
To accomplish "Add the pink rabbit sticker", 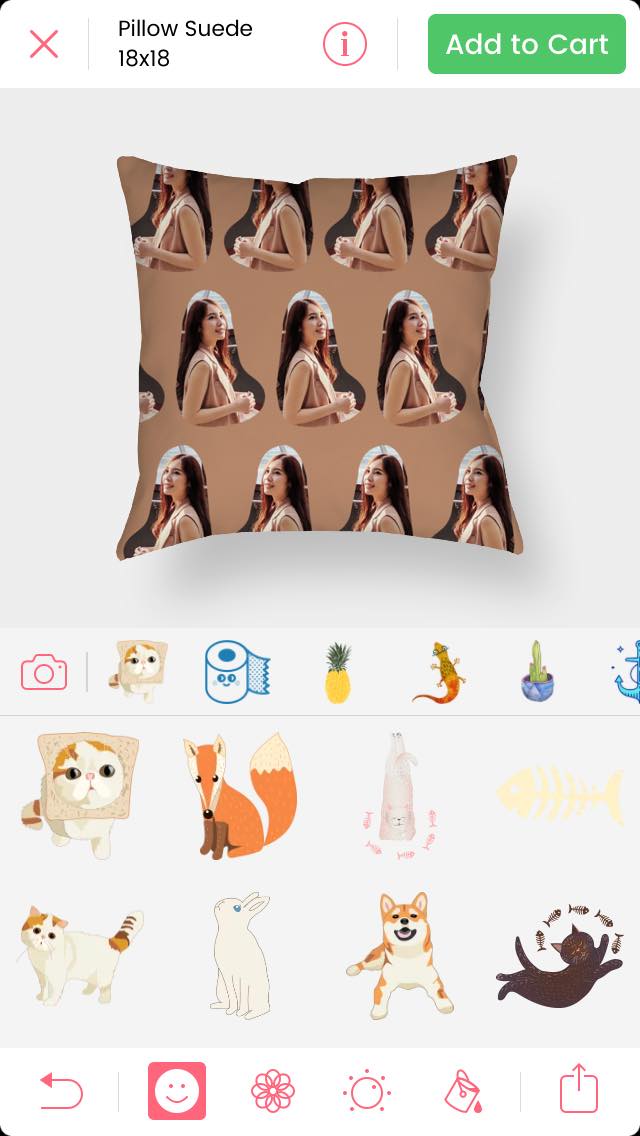I will 399,796.
